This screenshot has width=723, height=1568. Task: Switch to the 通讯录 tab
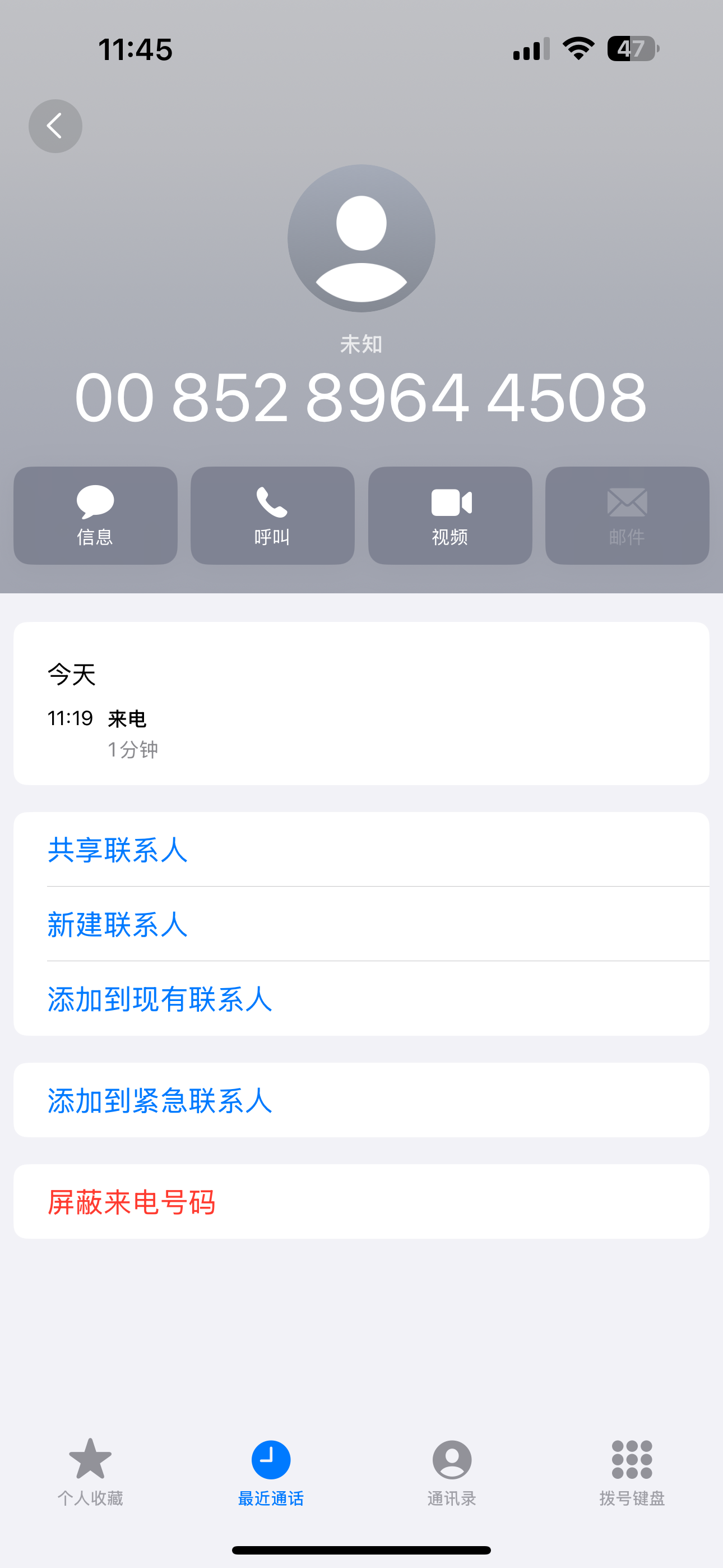pyautogui.click(x=452, y=1470)
